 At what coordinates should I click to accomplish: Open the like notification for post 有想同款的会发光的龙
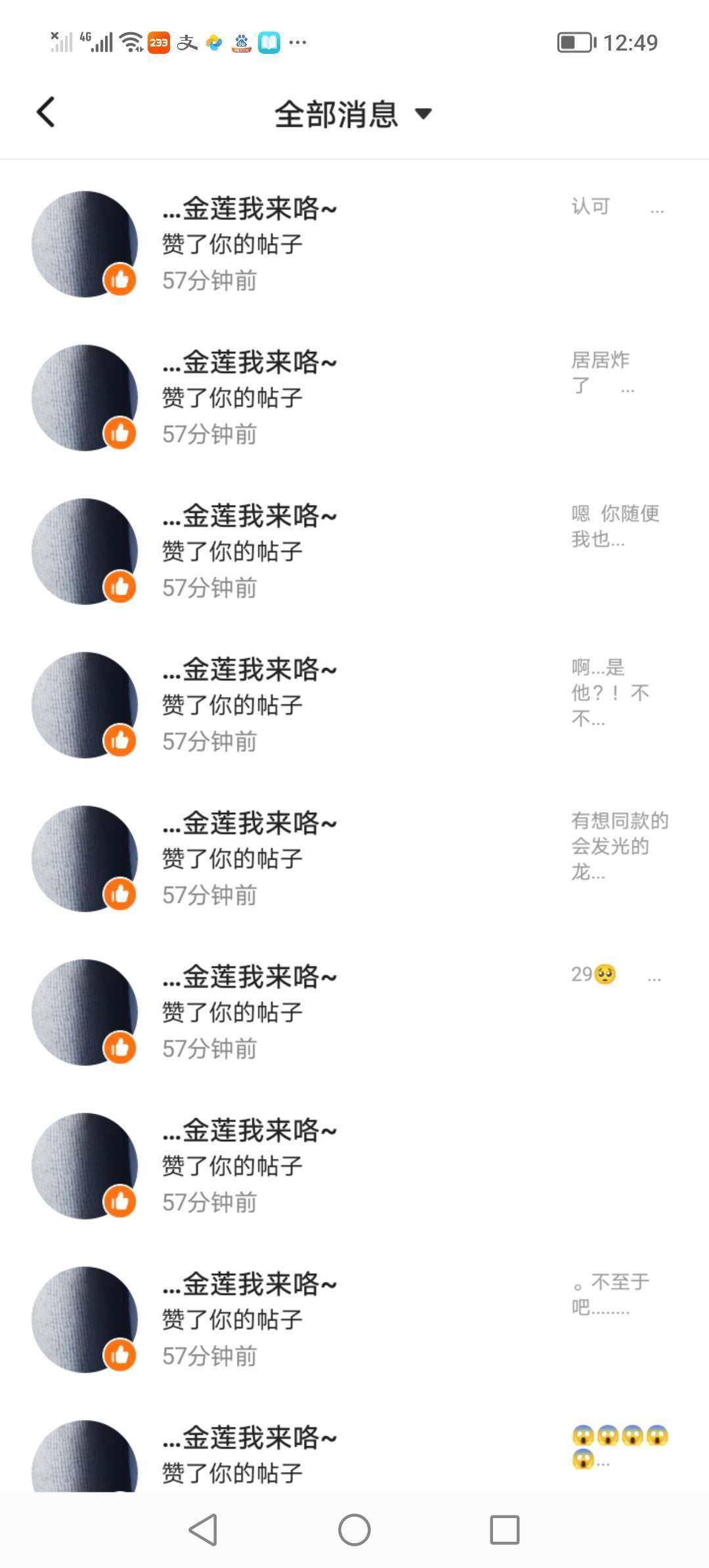point(354,859)
